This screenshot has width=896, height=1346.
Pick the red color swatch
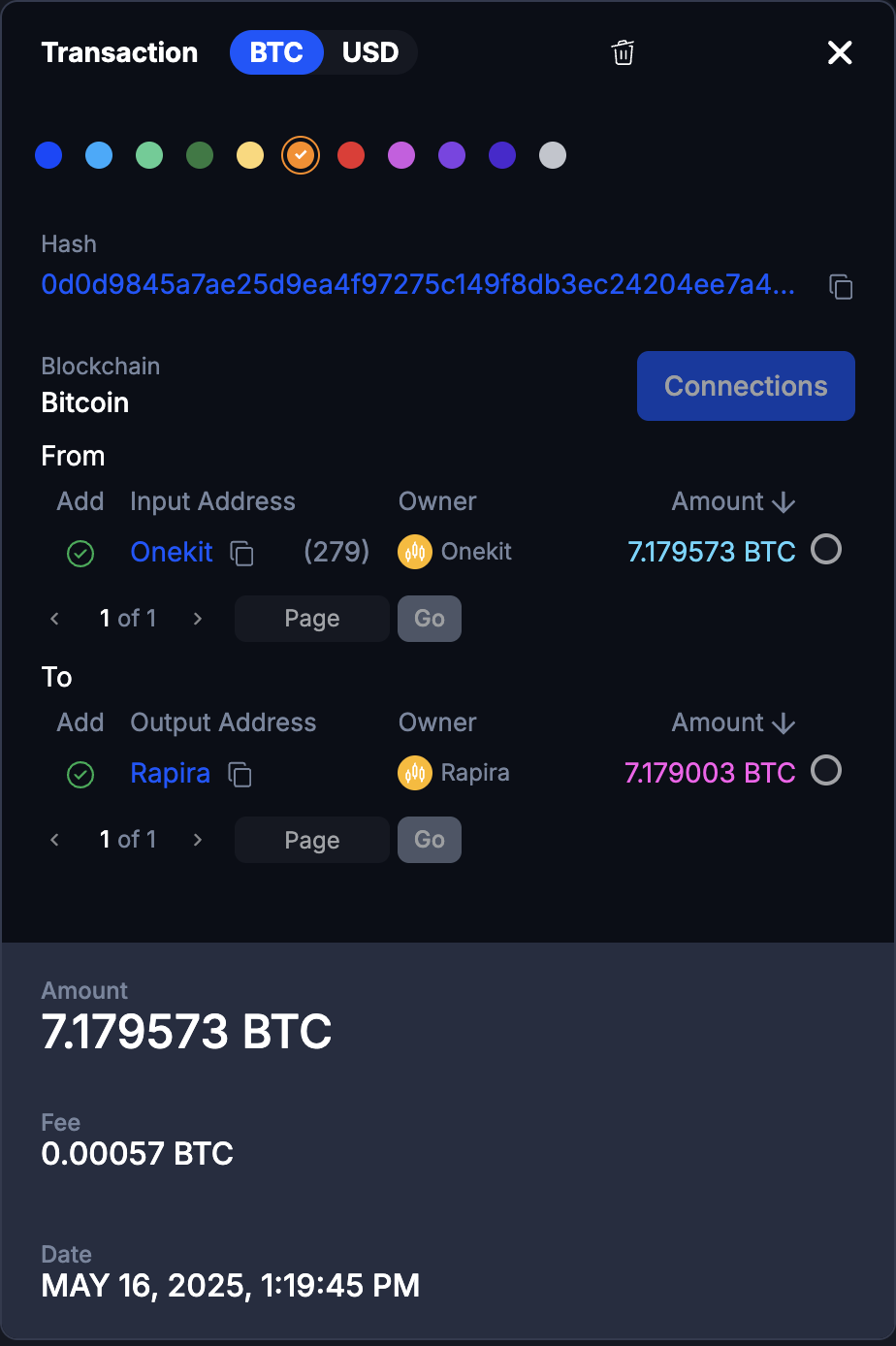pos(351,155)
